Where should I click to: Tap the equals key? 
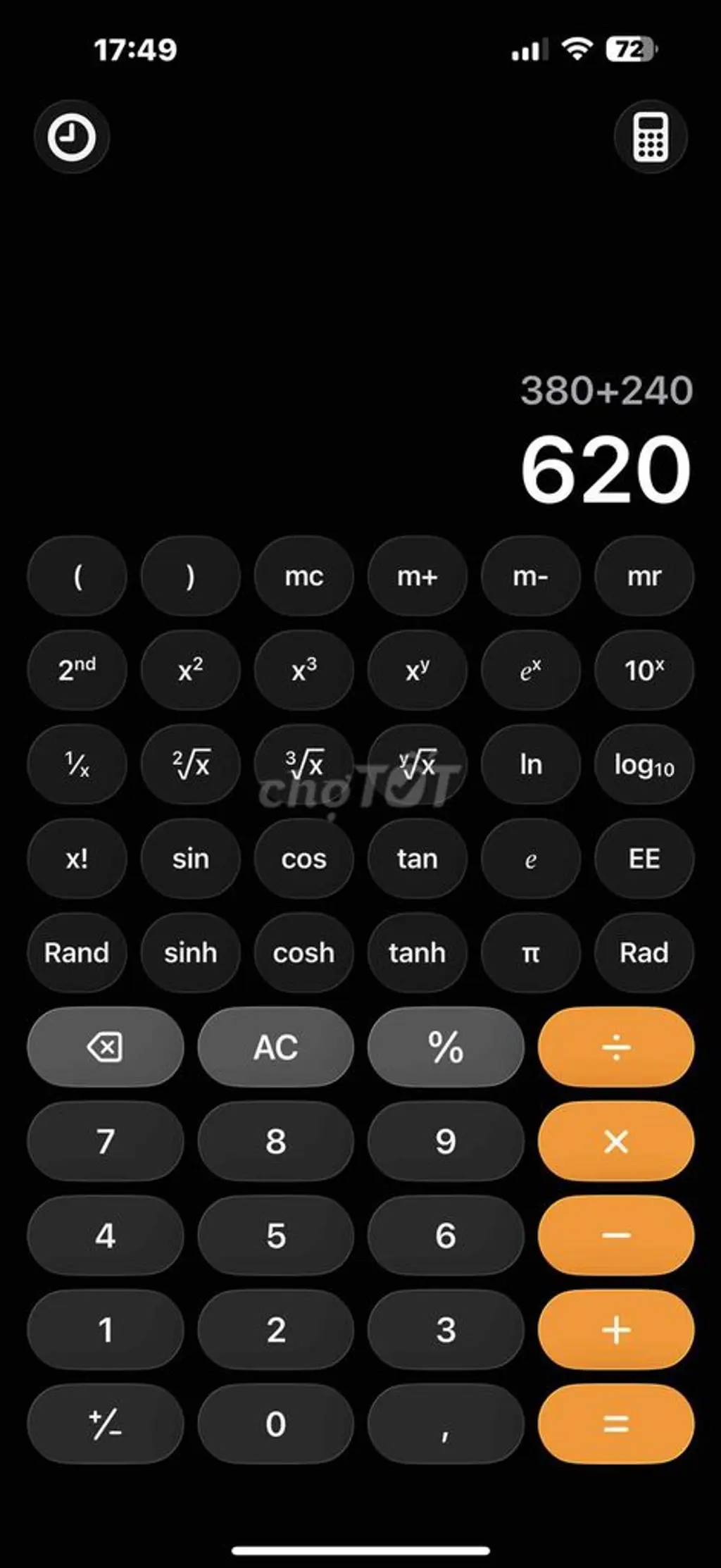[x=615, y=1424]
